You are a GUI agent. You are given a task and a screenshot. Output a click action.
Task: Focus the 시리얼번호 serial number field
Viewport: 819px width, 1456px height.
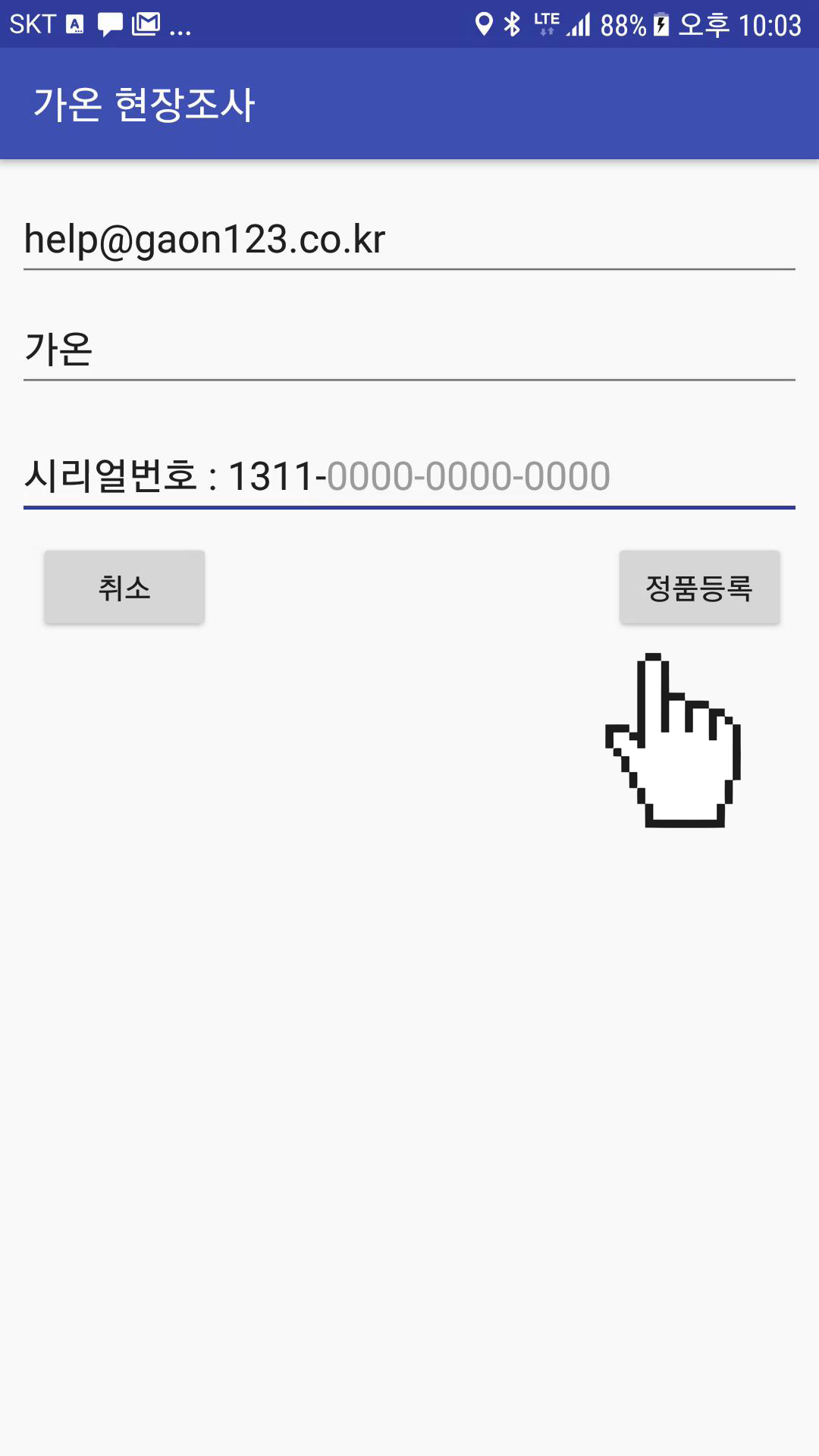click(409, 476)
